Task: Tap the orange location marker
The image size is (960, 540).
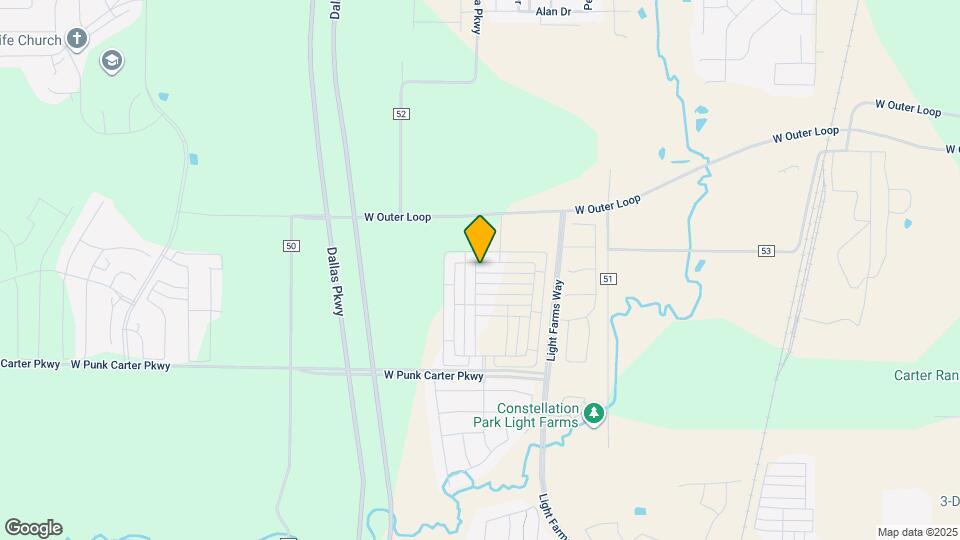Action: 480,239
